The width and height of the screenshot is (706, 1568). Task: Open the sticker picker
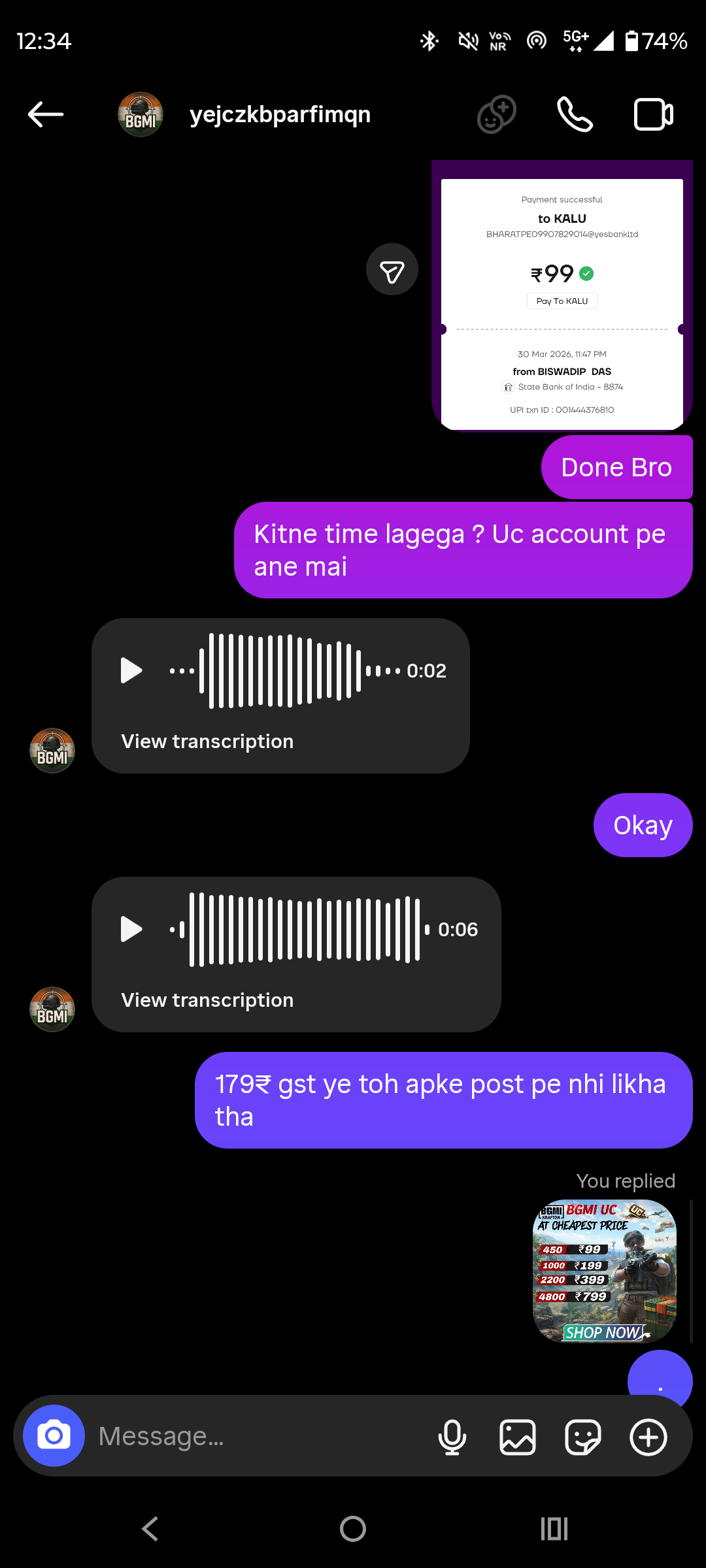(582, 1437)
